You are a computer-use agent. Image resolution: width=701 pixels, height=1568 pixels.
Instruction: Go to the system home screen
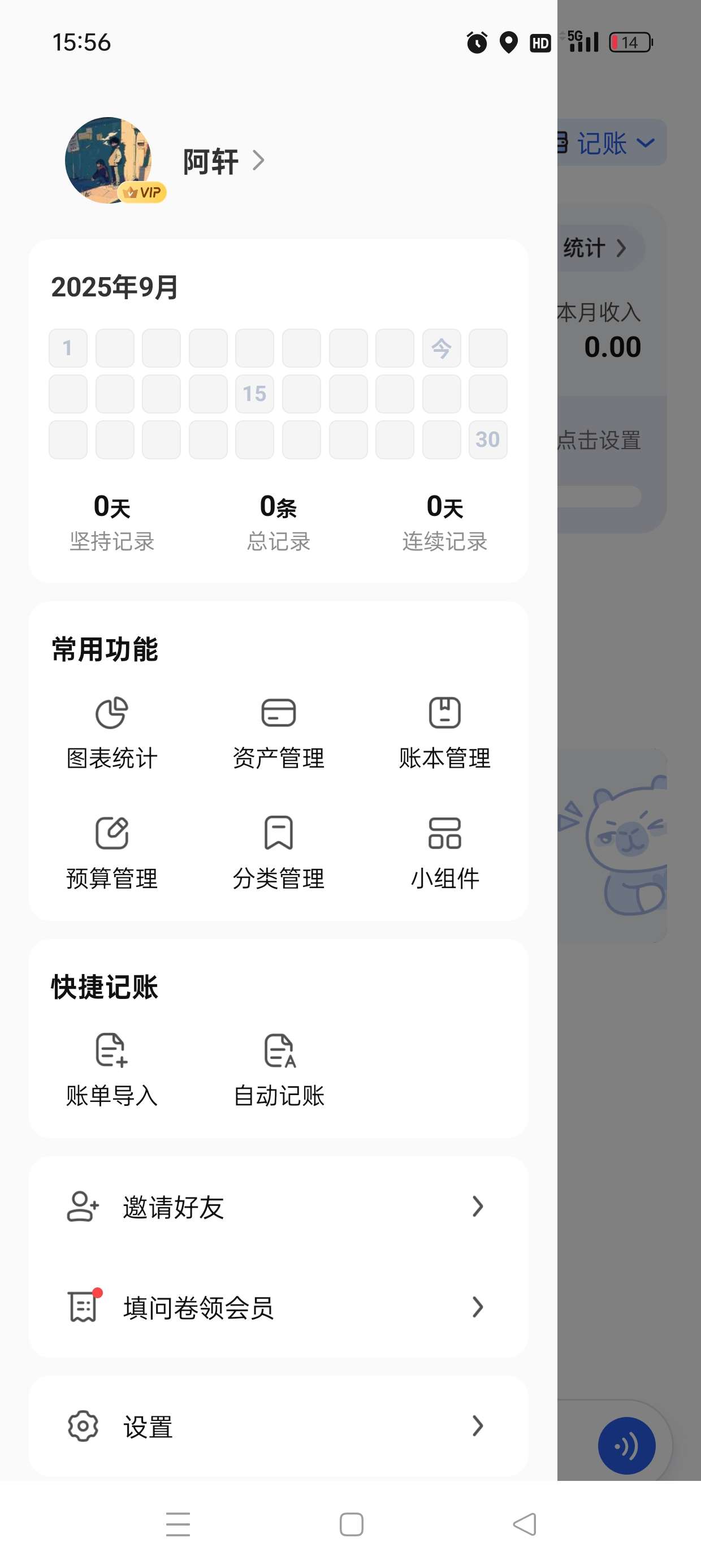pos(351,1524)
